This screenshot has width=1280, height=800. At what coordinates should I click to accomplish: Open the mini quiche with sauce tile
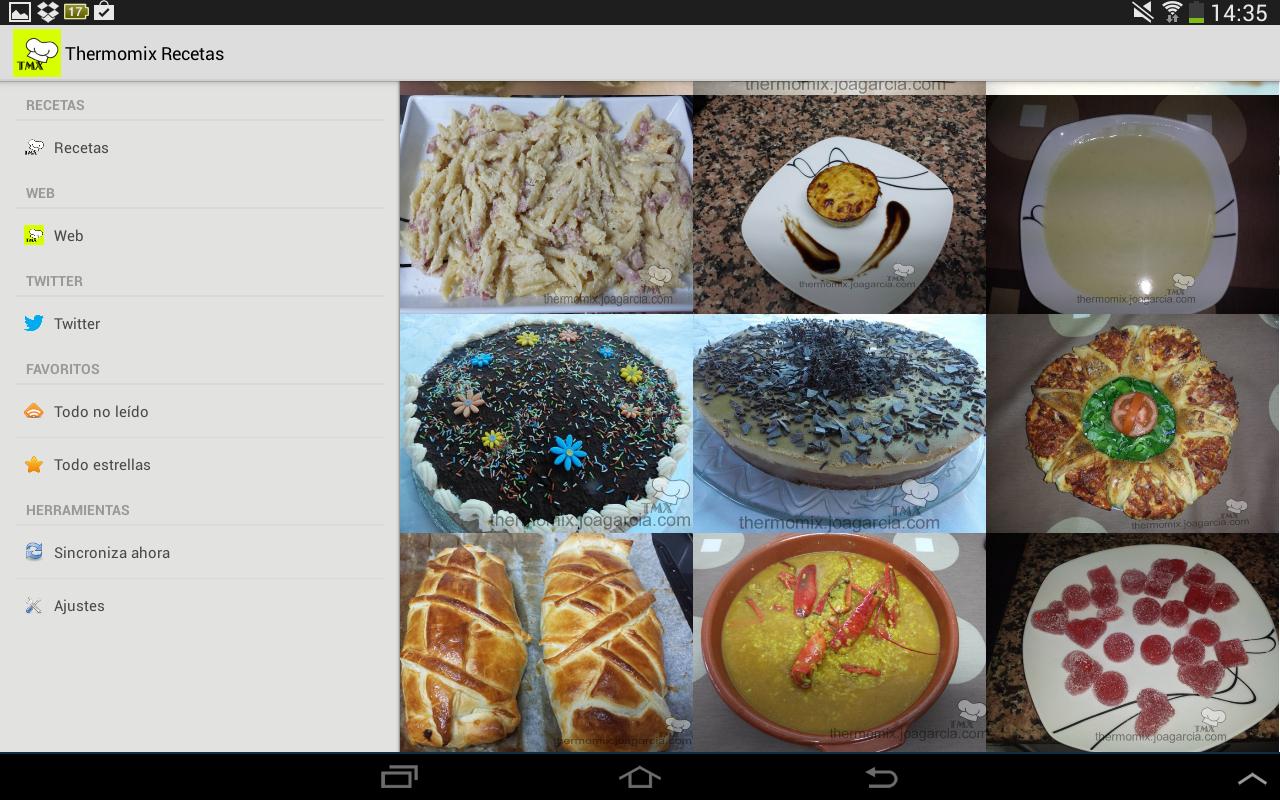coord(839,204)
